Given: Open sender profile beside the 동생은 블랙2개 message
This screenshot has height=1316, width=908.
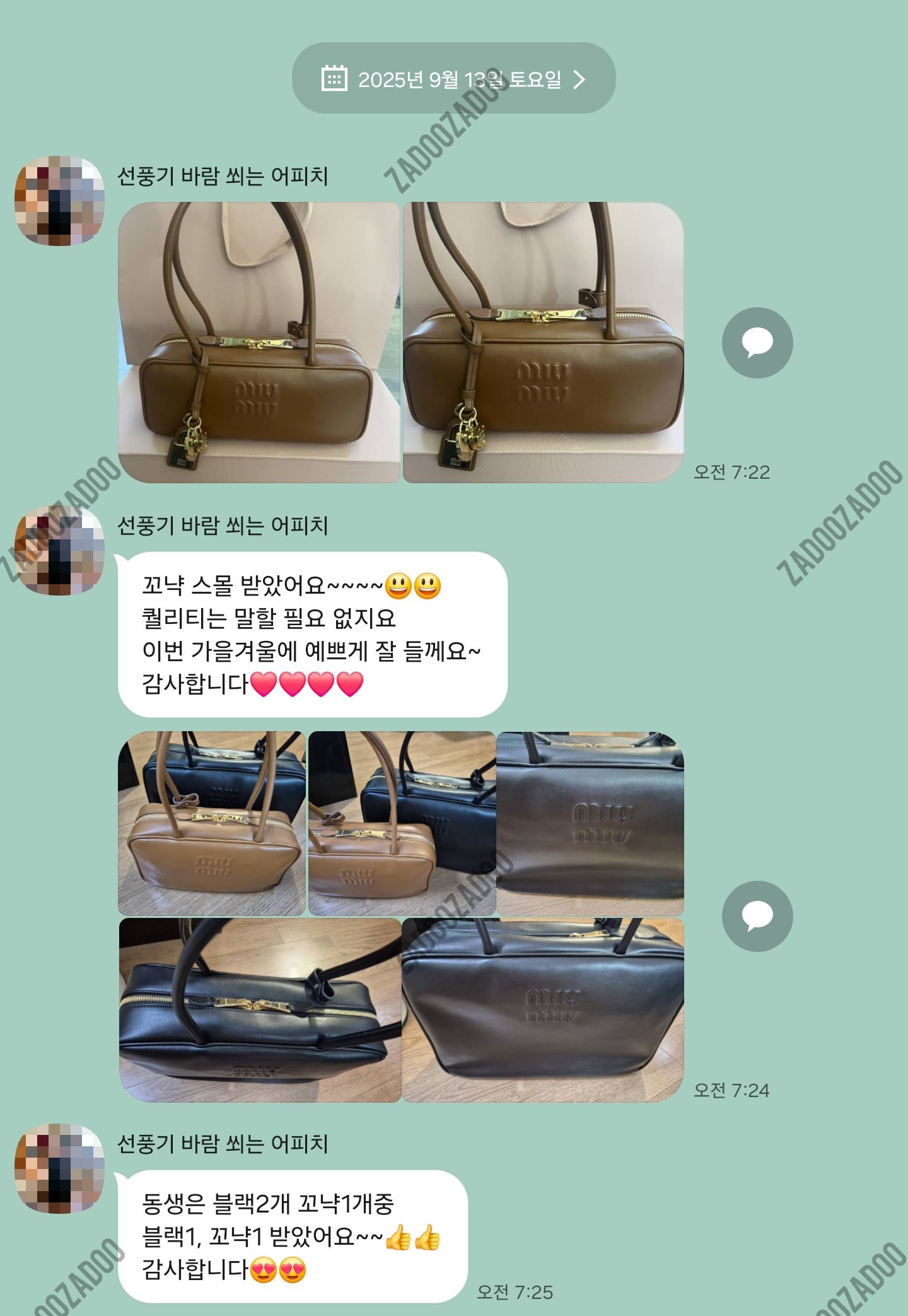Looking at the screenshot, I should click(x=59, y=1168).
